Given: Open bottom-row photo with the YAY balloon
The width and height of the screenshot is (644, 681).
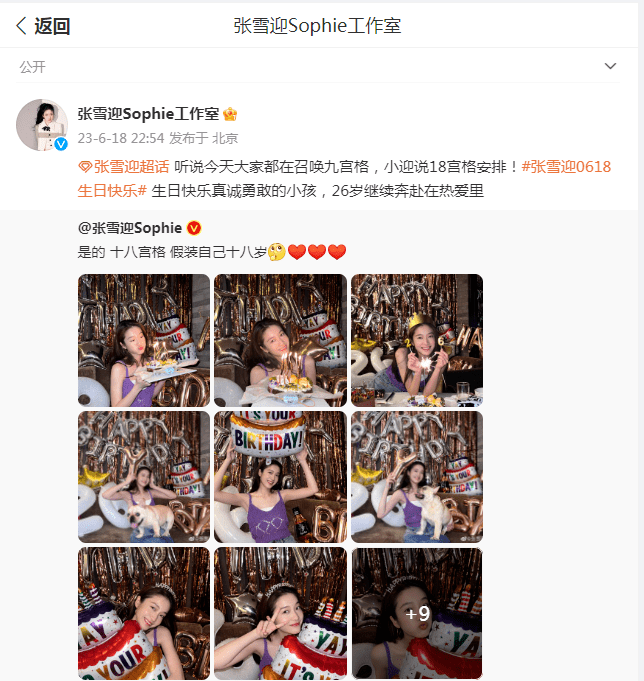Looking at the screenshot, I should [144, 613].
